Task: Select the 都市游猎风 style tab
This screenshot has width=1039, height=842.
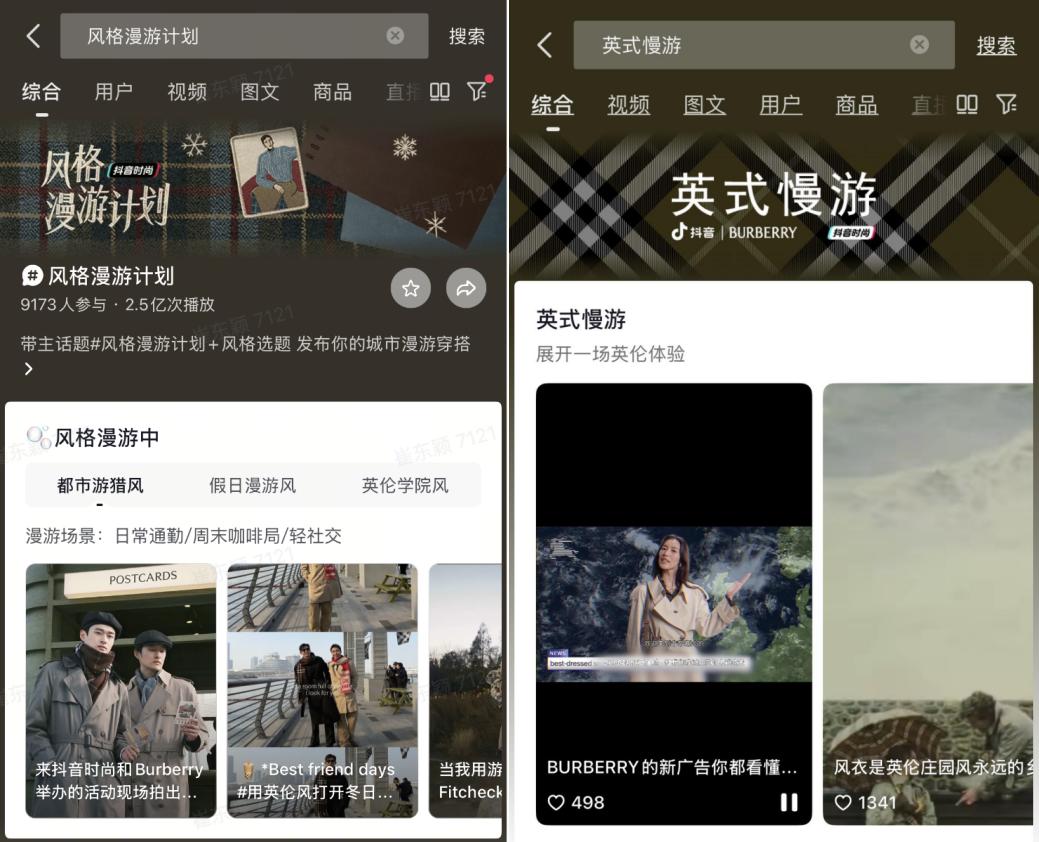Action: tap(100, 486)
